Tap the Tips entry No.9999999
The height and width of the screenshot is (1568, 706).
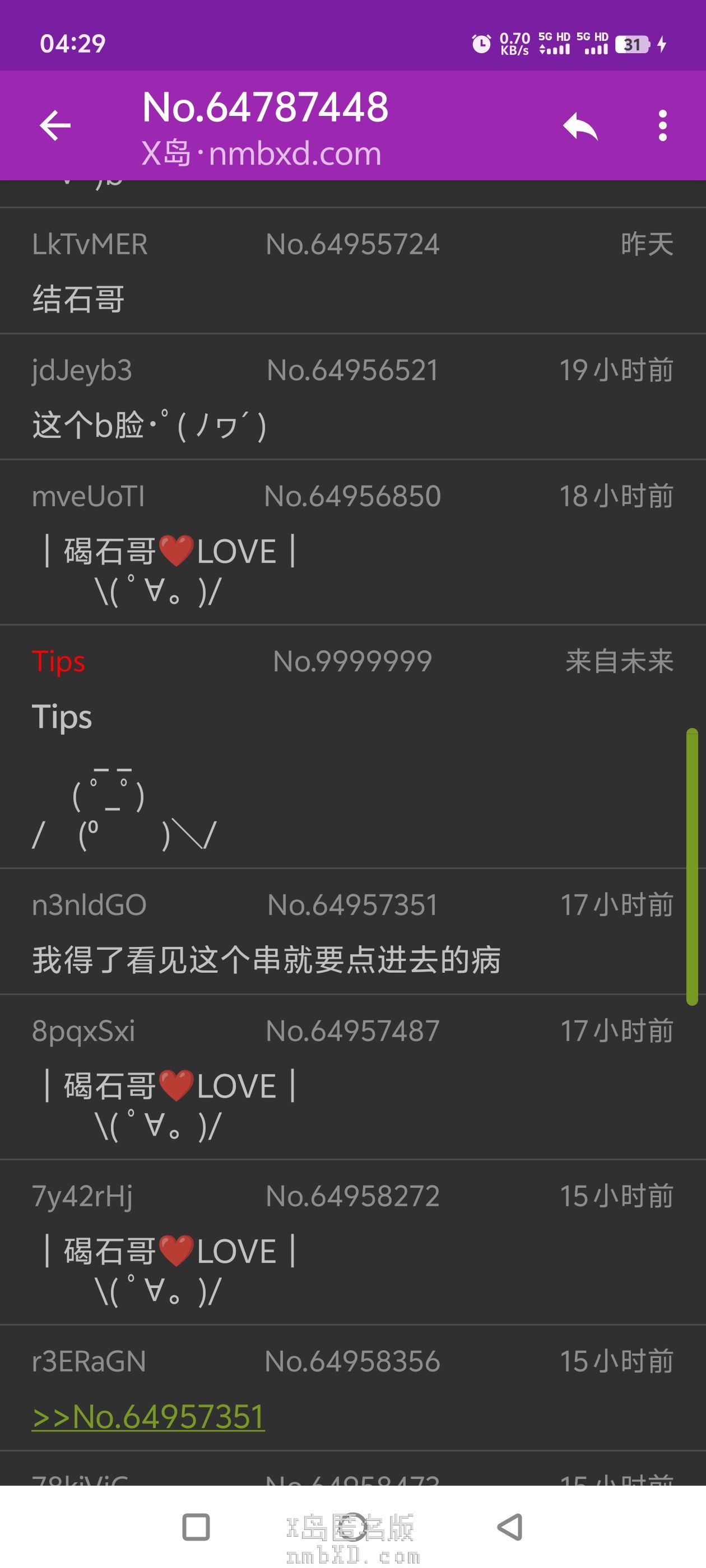coord(352,746)
